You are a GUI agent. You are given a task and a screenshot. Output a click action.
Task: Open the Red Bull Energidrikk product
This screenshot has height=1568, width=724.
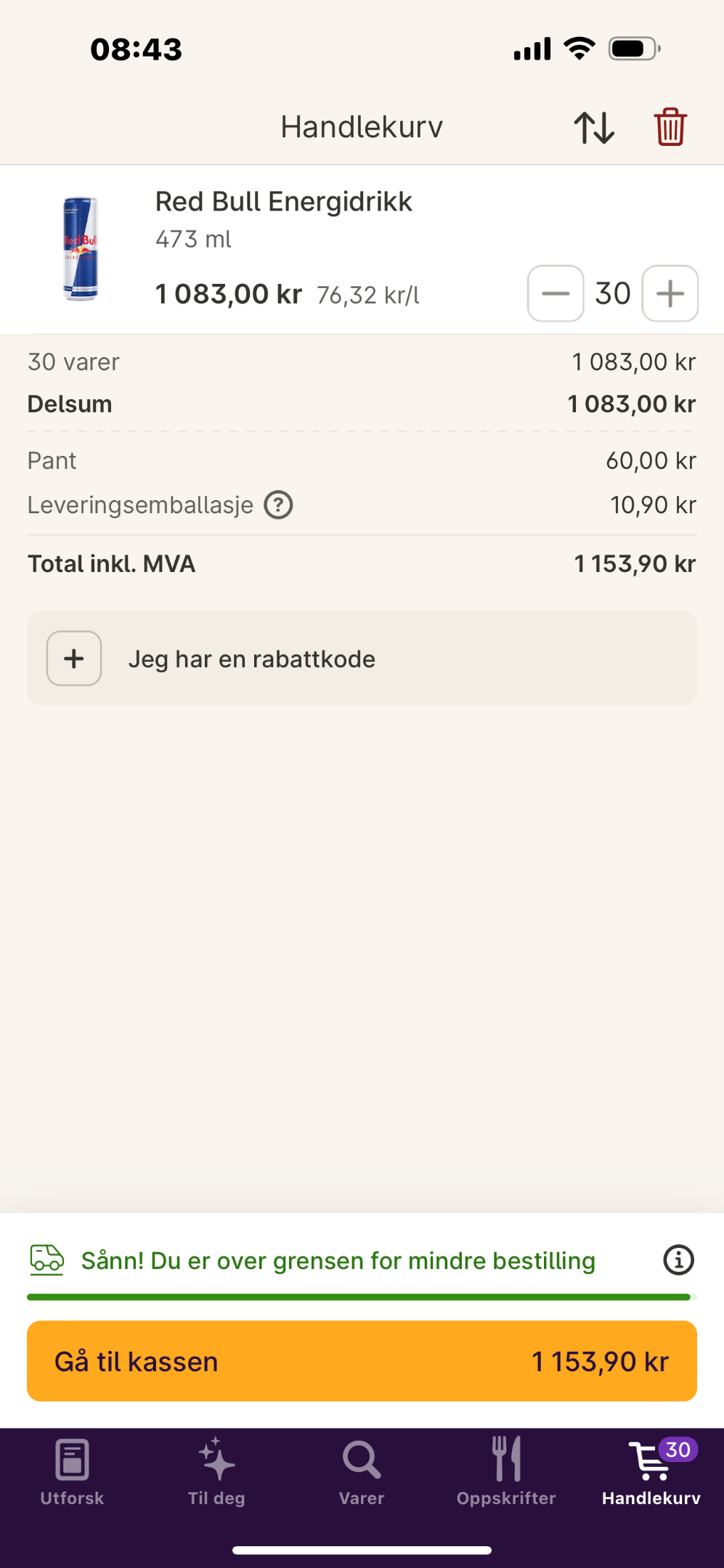coord(284,202)
